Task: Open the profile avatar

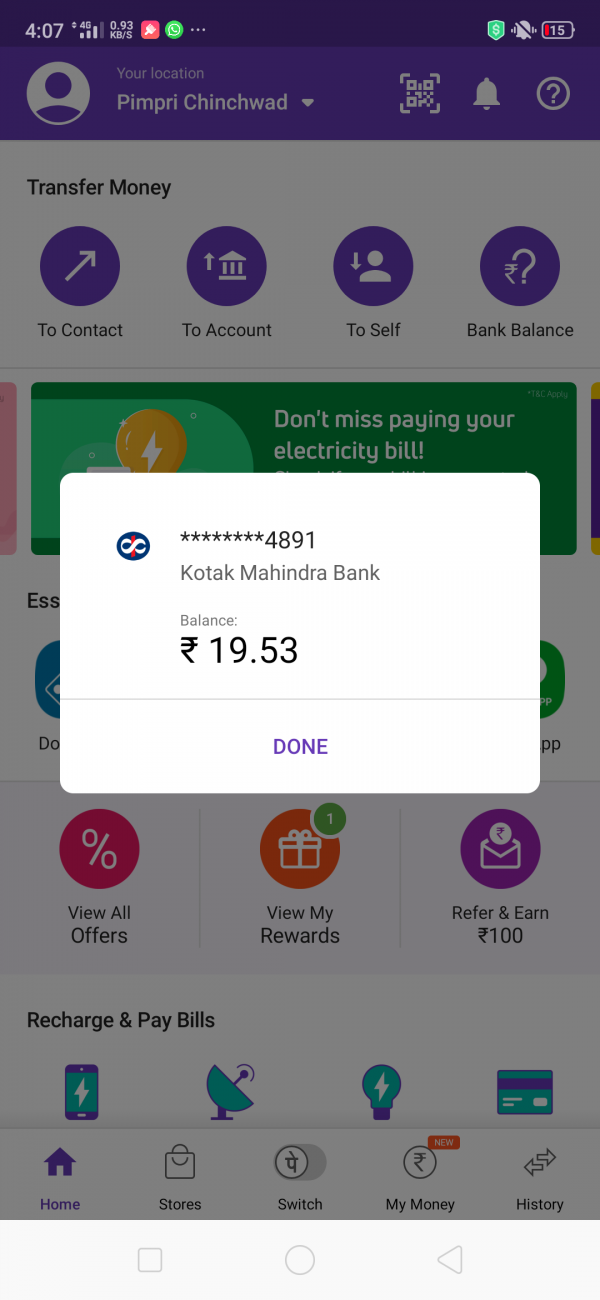Action: [x=58, y=94]
